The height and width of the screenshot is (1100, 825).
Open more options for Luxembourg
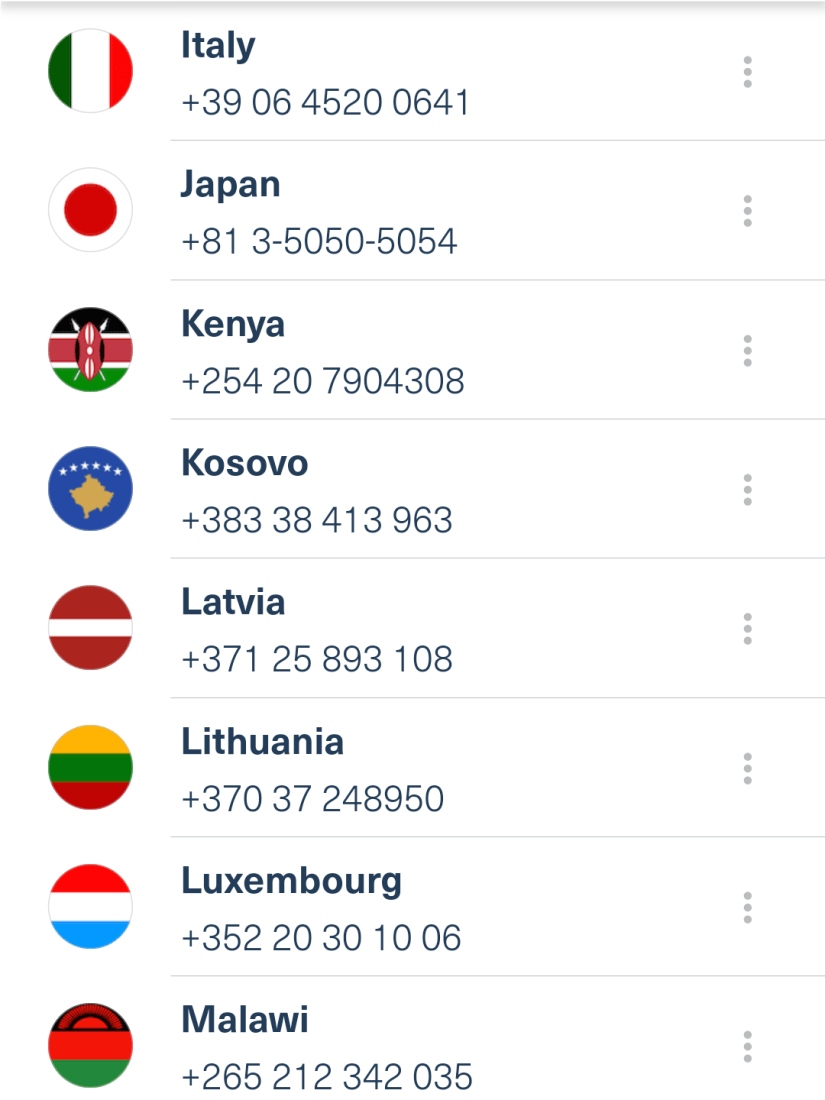(747, 908)
